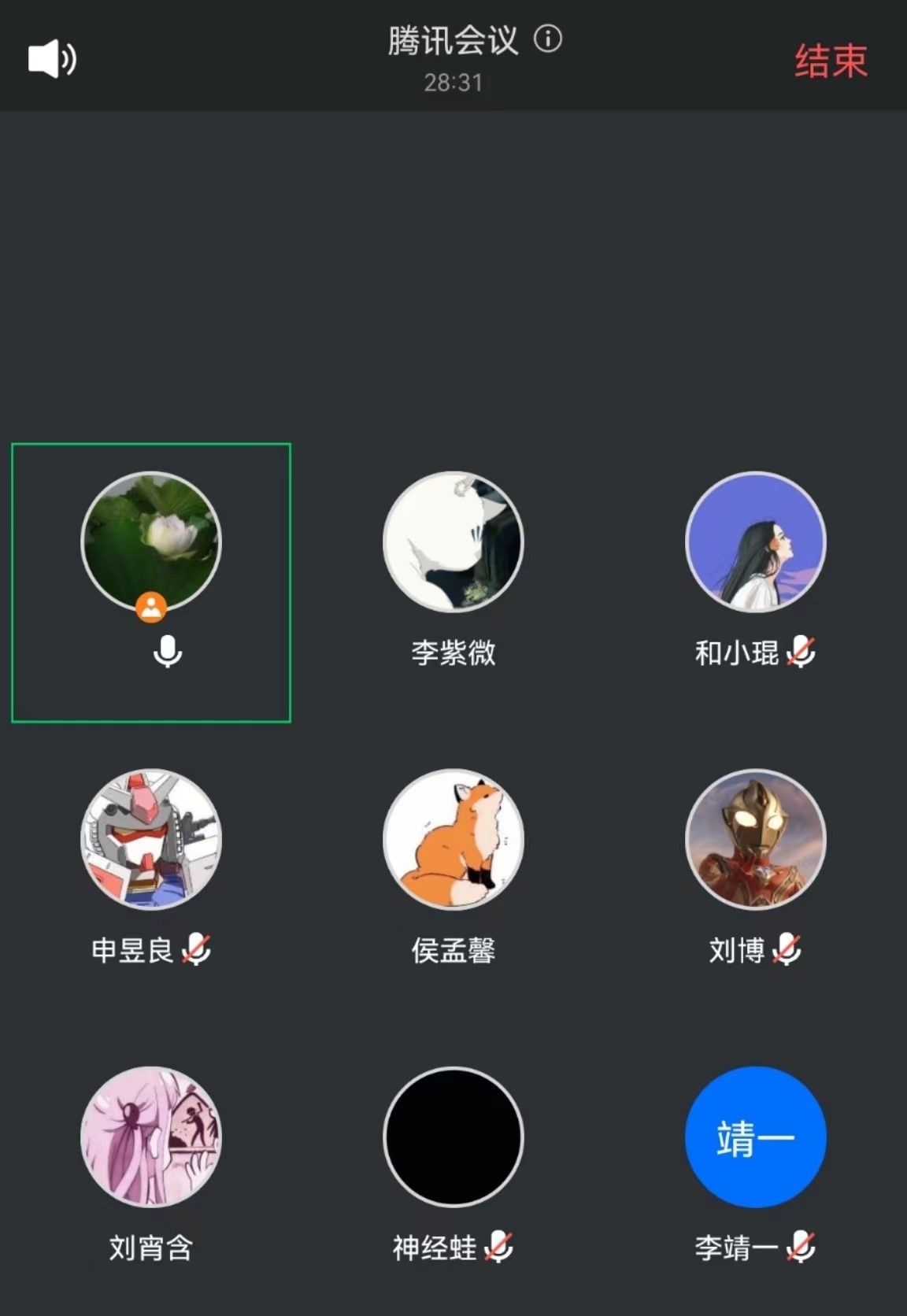View participant 李靖一's tile
Screen dimensions: 907x1316
[x=755, y=1137]
